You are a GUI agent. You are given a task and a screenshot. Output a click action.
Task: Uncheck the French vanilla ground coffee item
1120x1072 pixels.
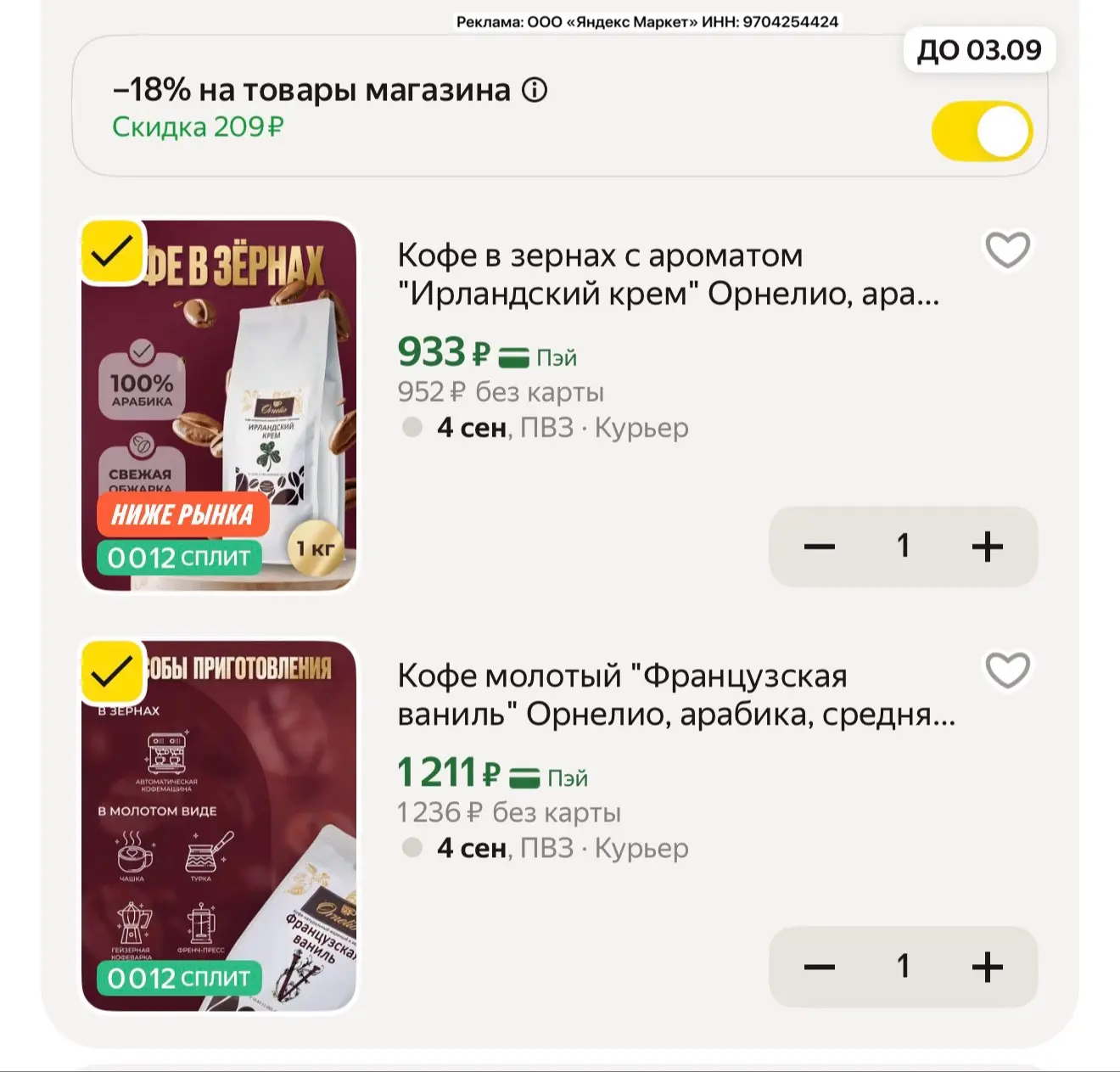pos(112,671)
